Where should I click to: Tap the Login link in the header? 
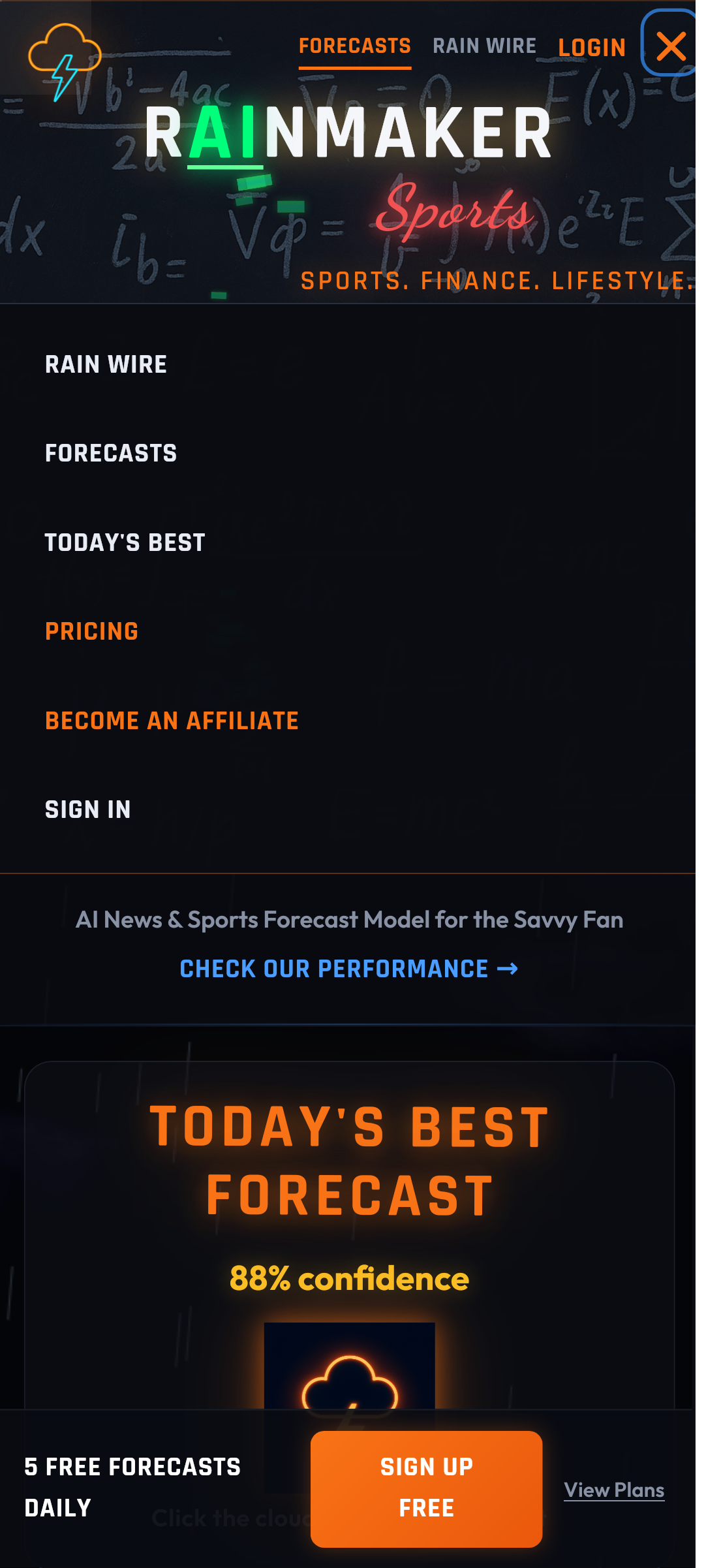coord(592,48)
